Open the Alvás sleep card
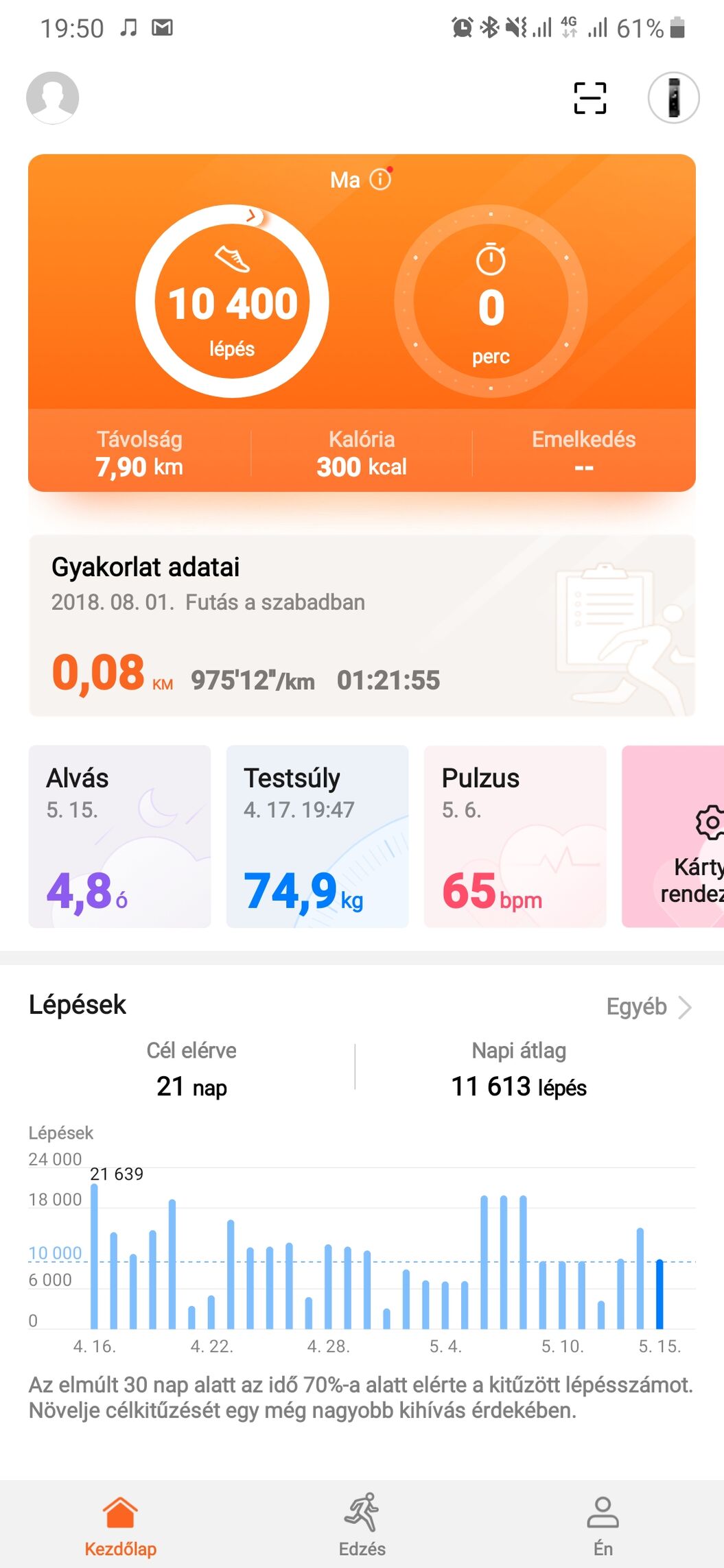 click(x=119, y=836)
